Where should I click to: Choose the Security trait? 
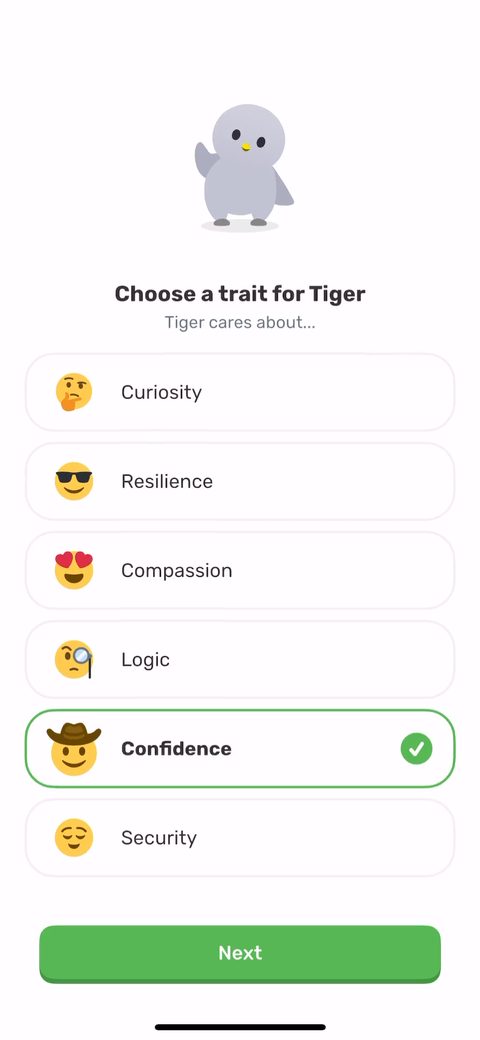240,838
